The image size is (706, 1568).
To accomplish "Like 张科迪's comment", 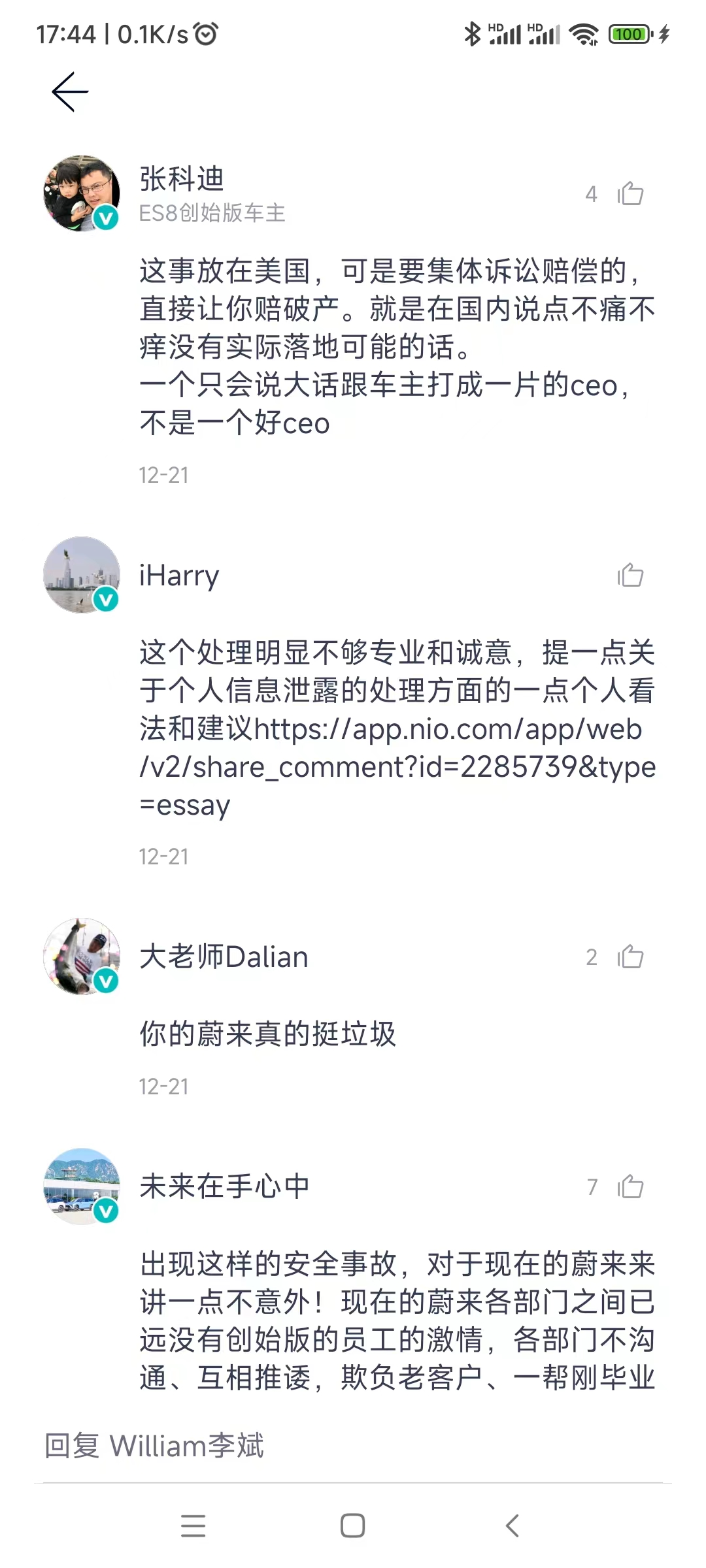I will tap(630, 193).
